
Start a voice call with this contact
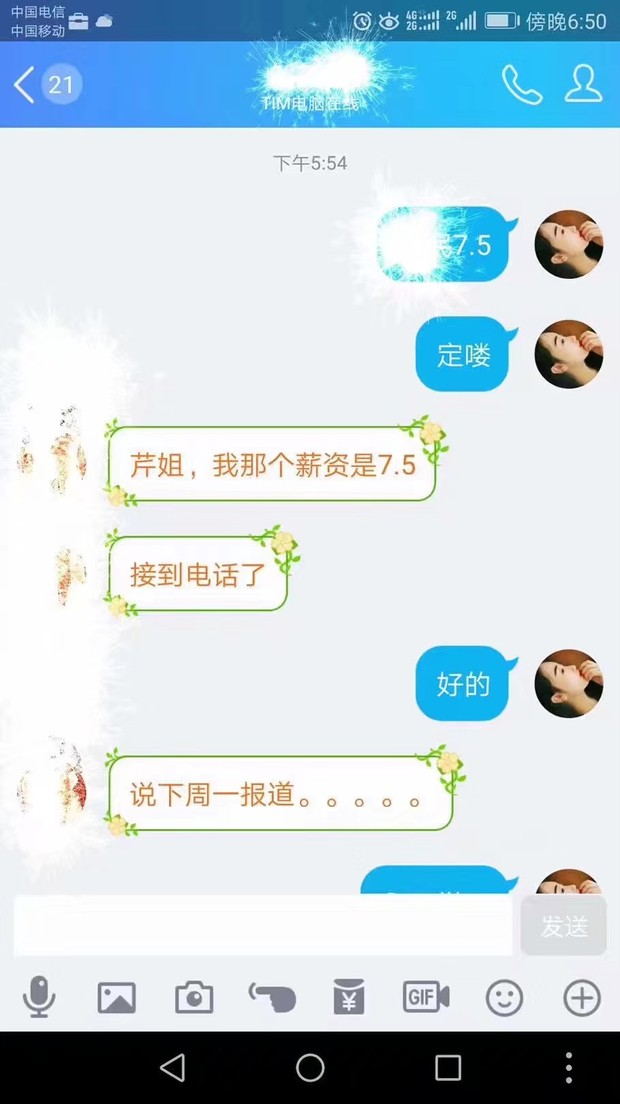(521, 85)
